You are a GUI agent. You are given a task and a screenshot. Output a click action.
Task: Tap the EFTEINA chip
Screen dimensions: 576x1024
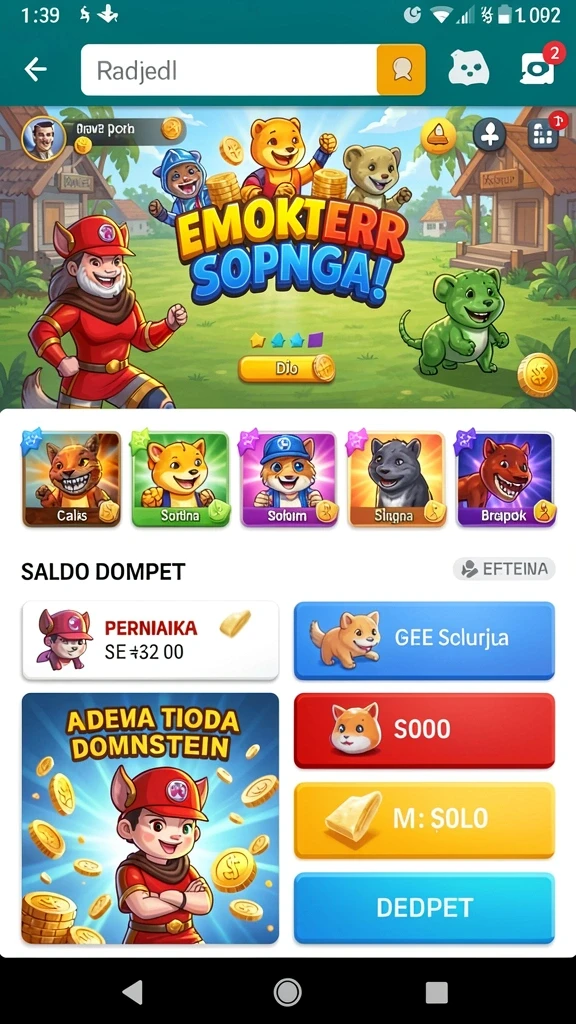click(504, 569)
